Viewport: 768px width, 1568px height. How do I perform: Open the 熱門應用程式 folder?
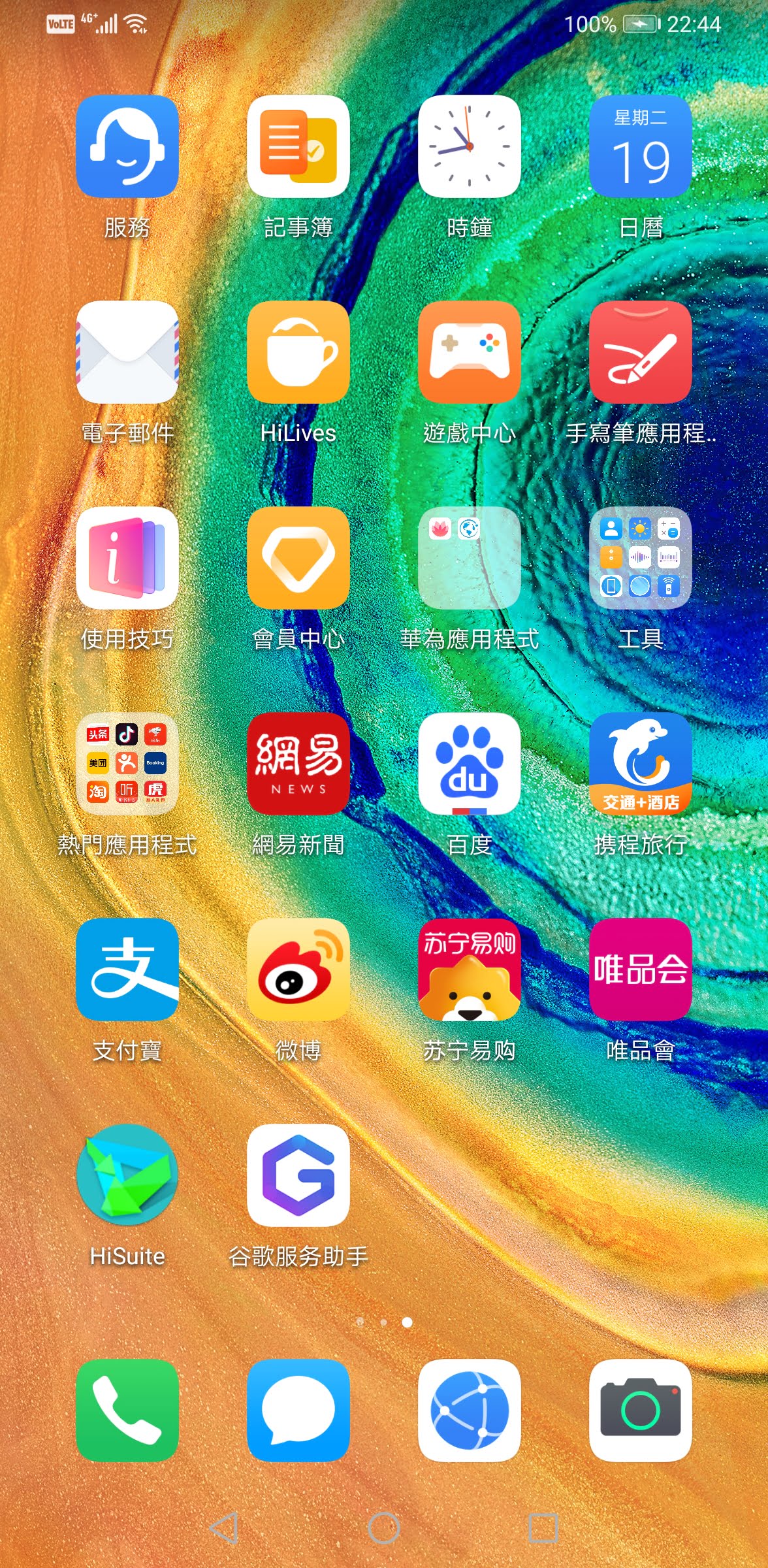pyautogui.click(x=127, y=764)
